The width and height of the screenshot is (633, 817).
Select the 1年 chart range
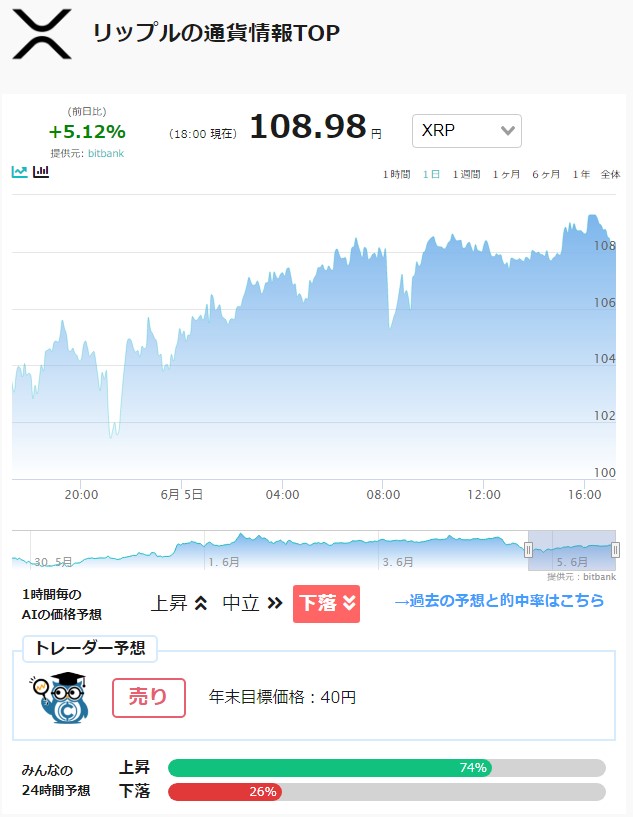pyautogui.click(x=581, y=175)
